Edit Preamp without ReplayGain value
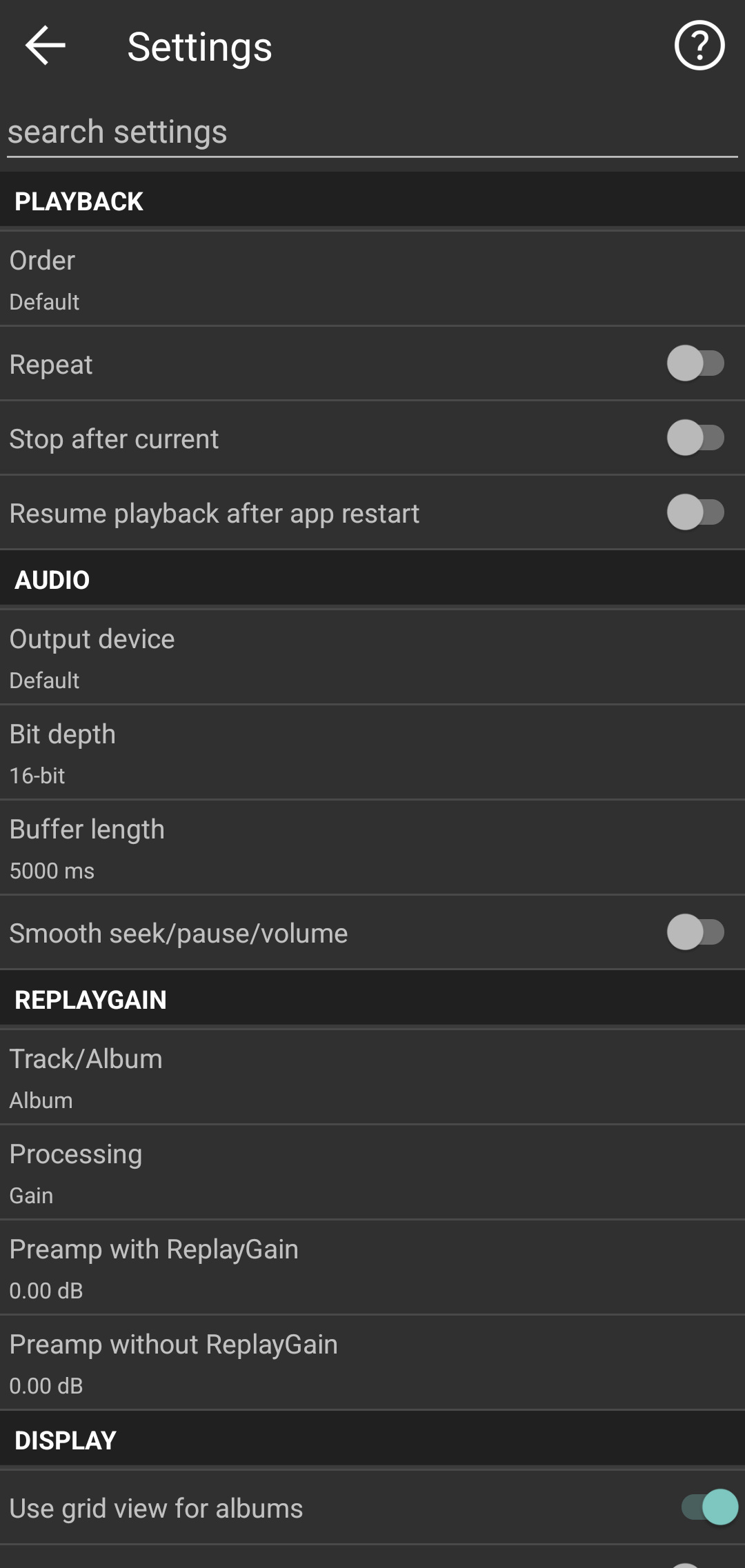Screen dimensions: 745x1568 [x=372, y=1363]
